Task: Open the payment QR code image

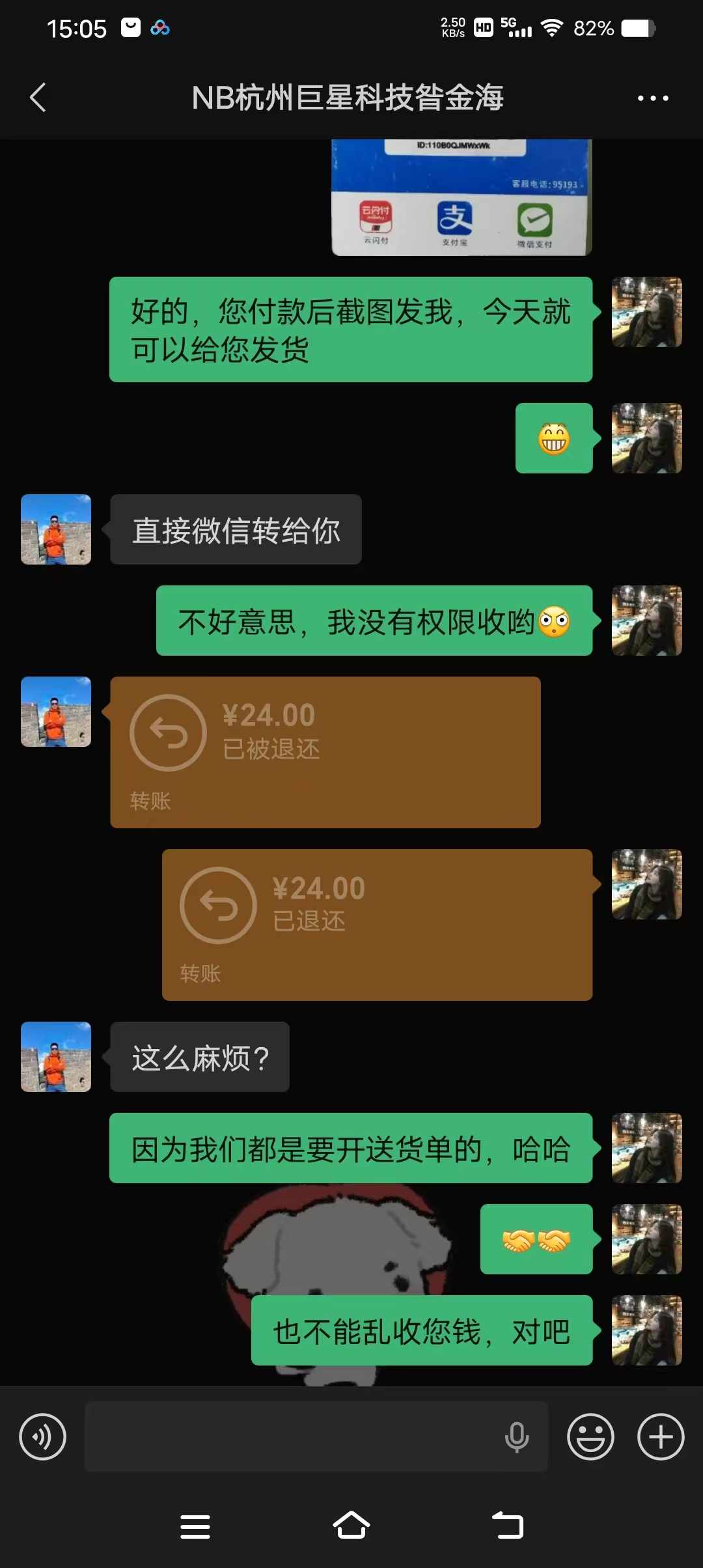Action: coord(462,197)
